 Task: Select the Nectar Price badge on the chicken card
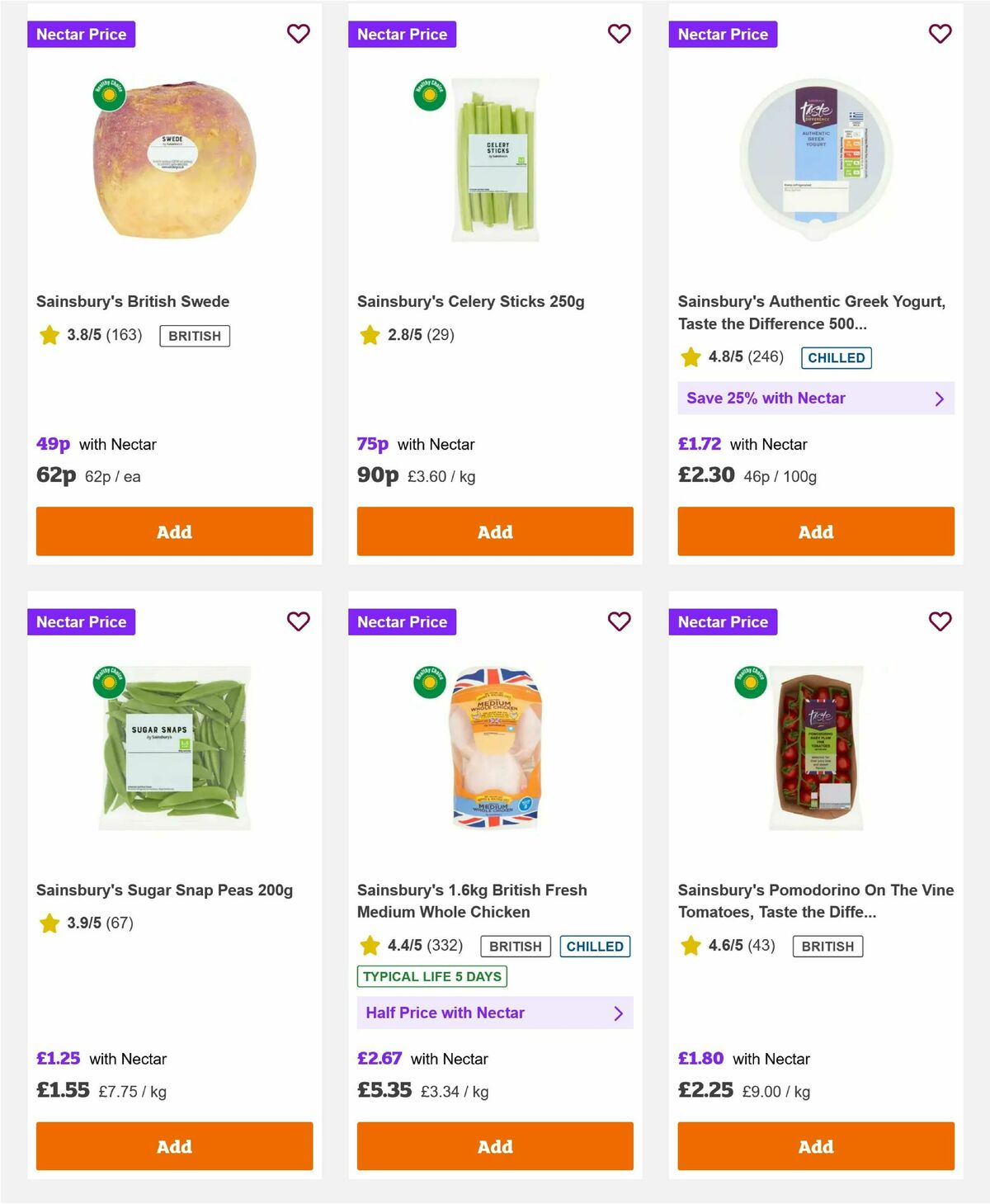pos(403,621)
